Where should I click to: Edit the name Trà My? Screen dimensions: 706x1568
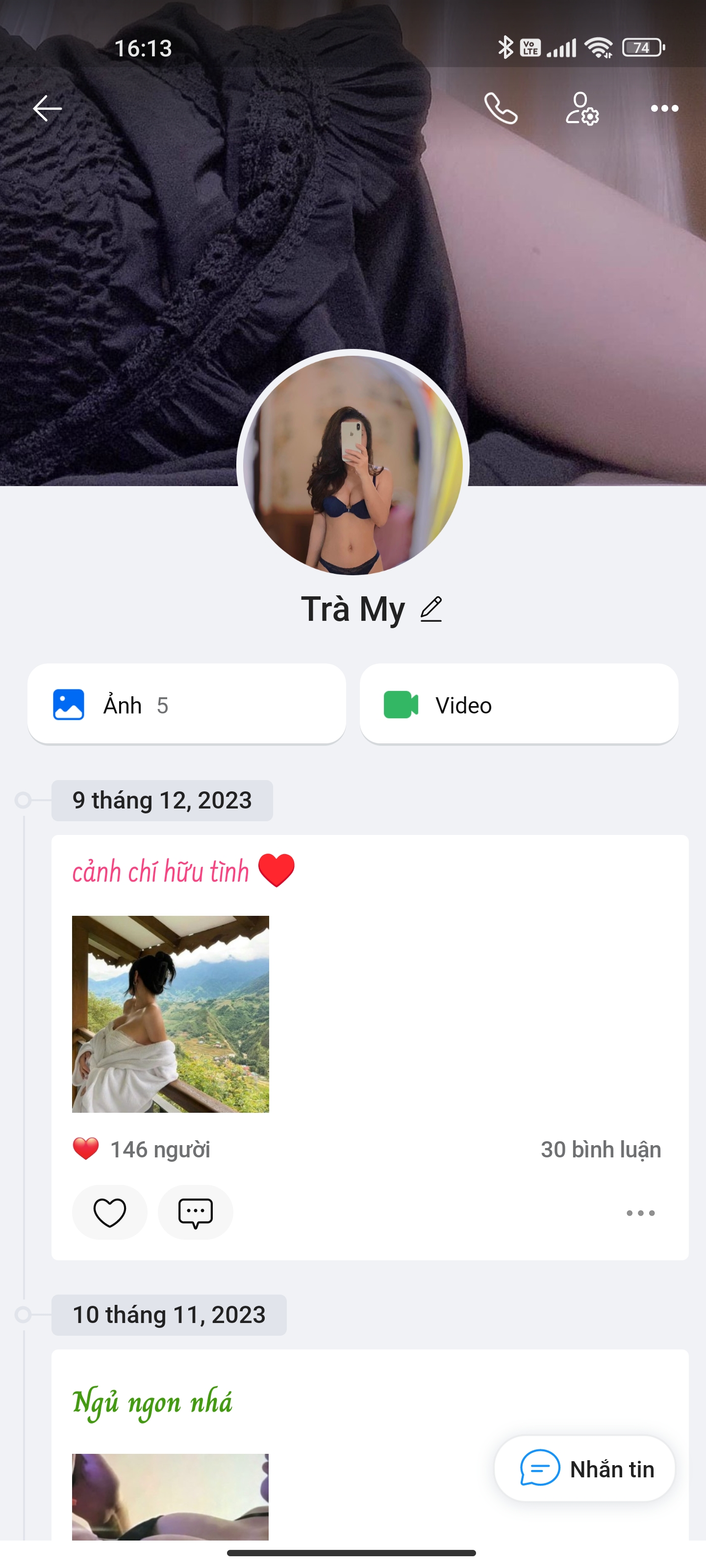click(431, 609)
